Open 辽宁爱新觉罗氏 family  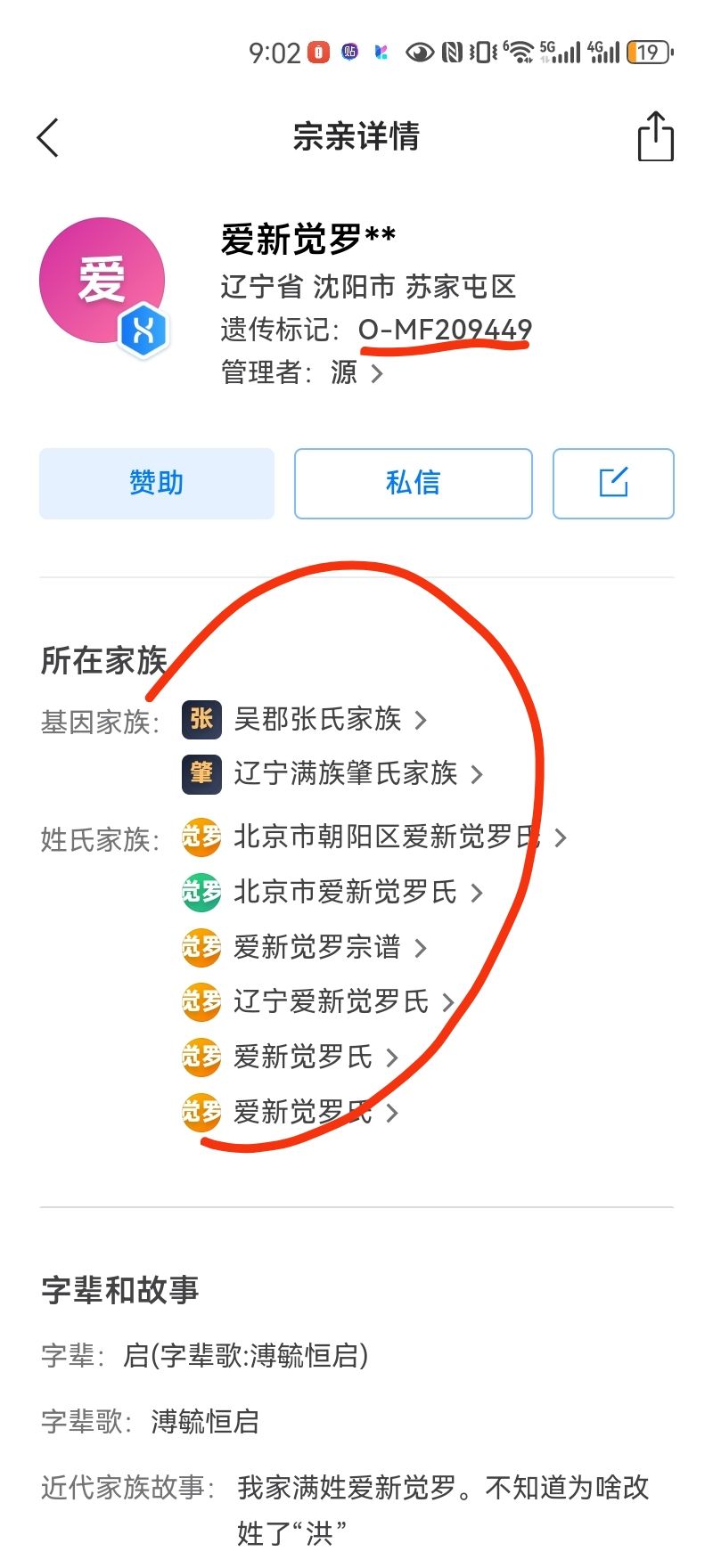[x=331, y=1002]
